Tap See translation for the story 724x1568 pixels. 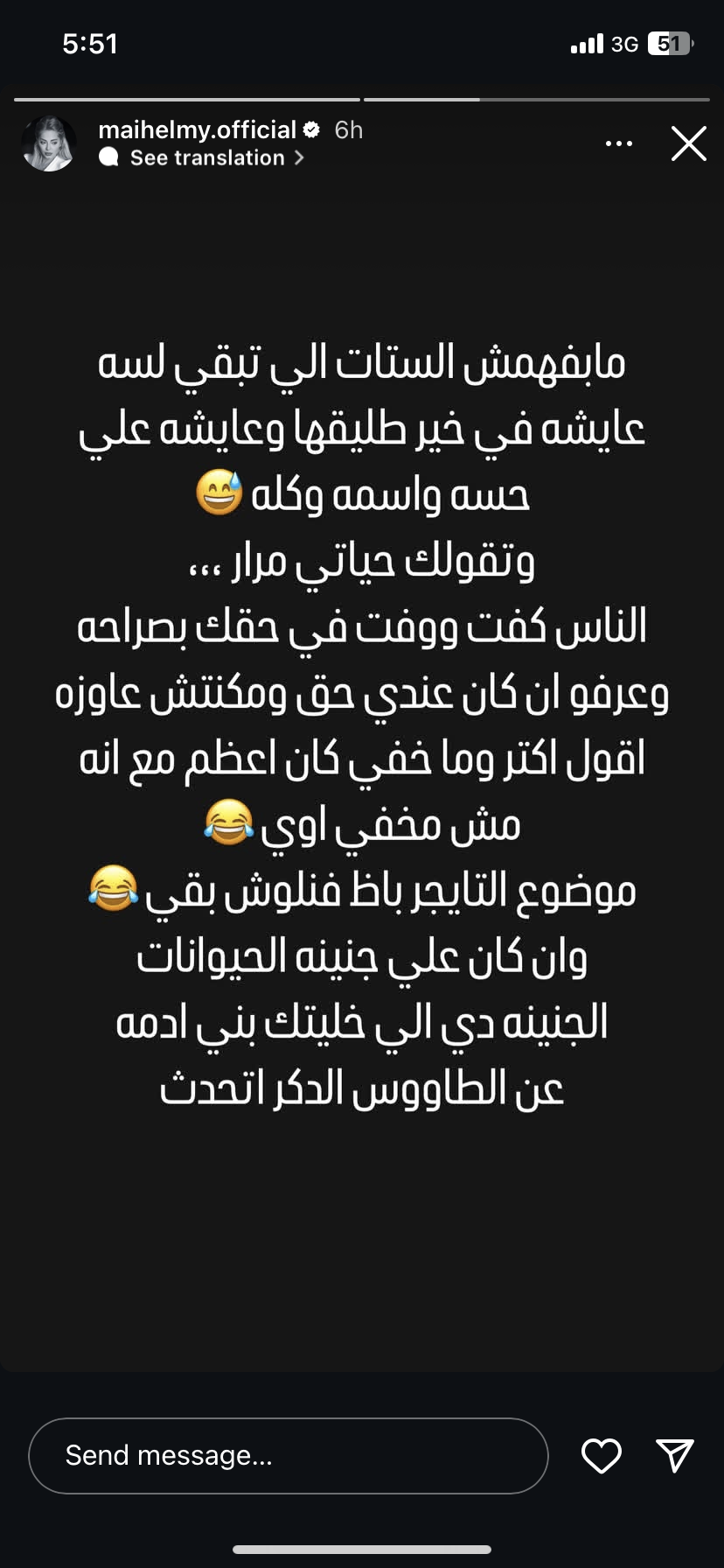tap(208, 157)
